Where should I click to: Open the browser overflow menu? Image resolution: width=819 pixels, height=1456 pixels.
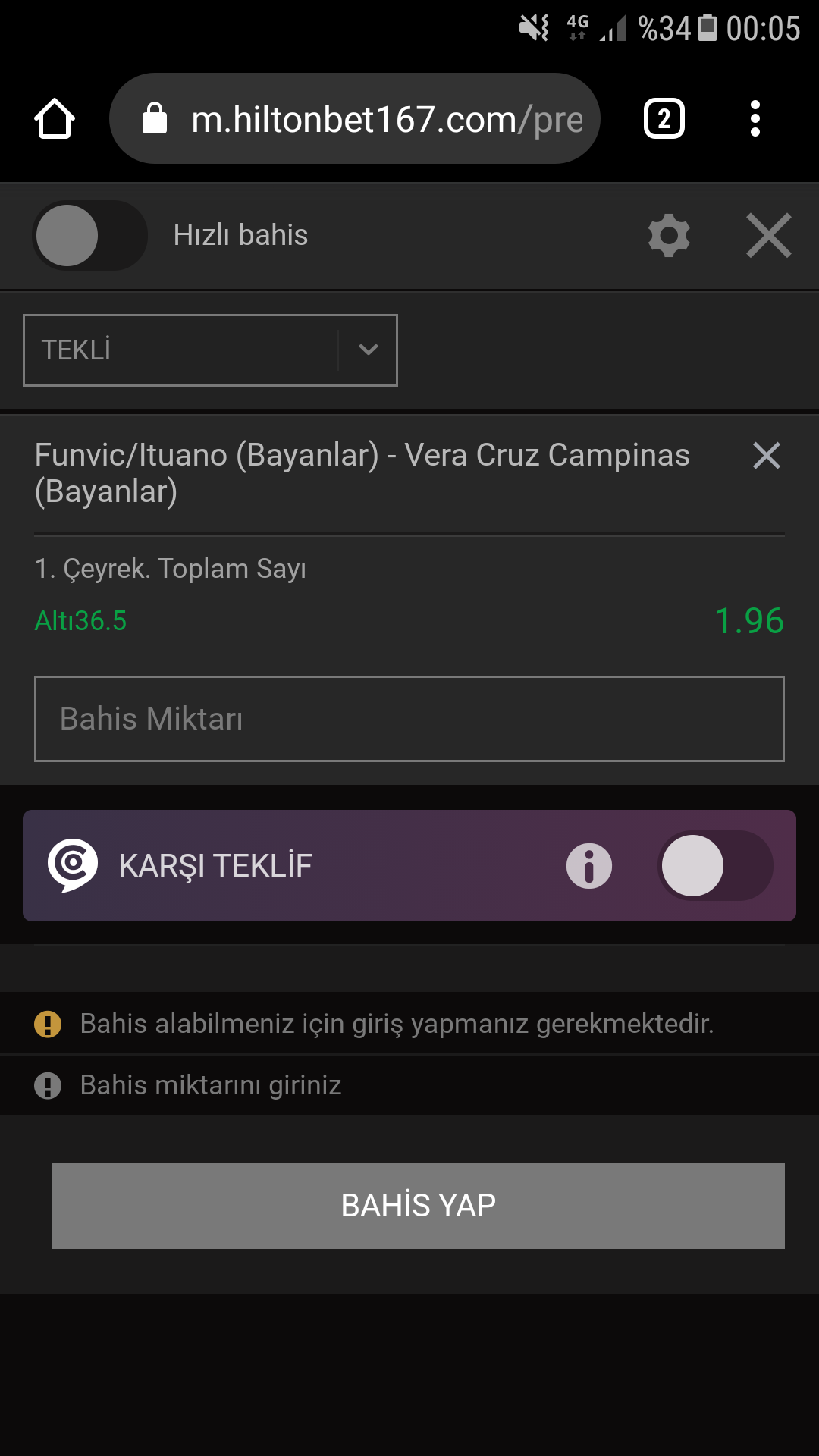(x=755, y=119)
